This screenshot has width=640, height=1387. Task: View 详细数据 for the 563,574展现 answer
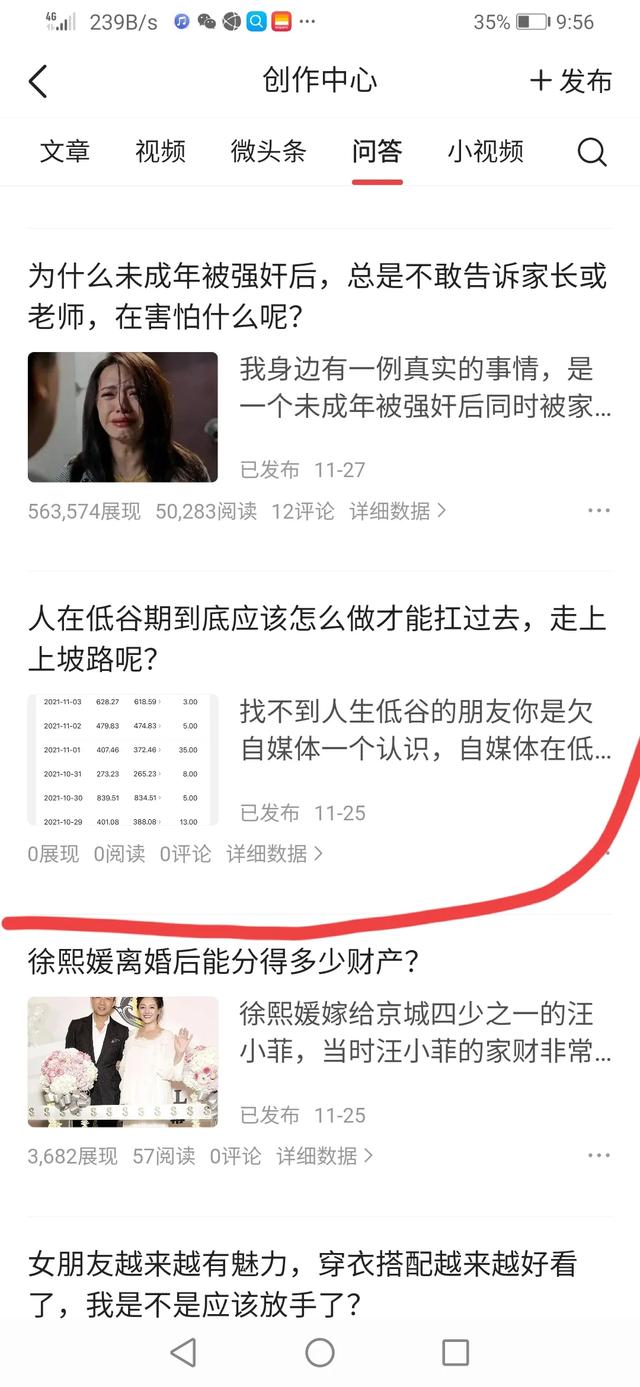click(x=397, y=511)
